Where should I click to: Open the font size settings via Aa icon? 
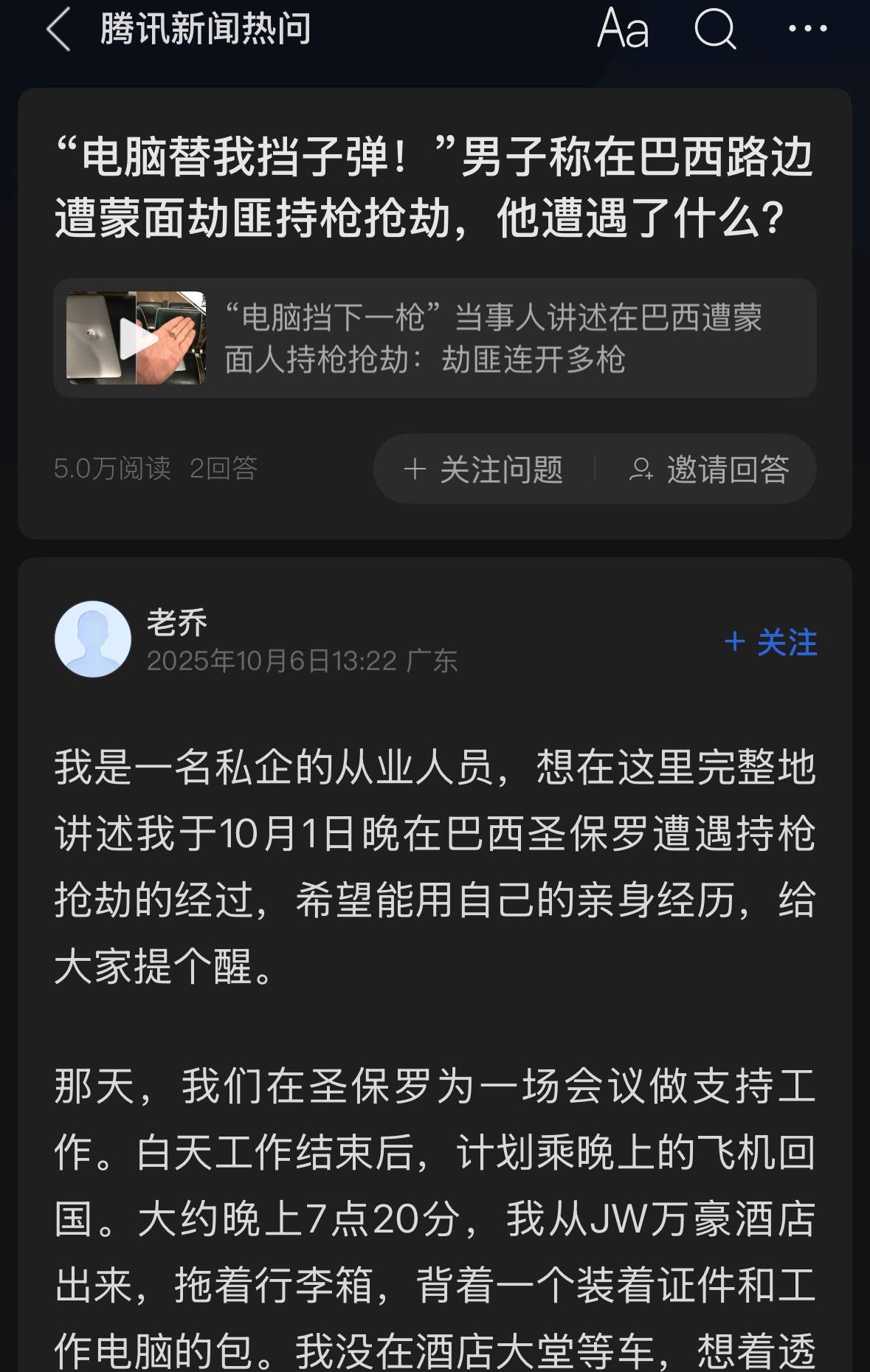coord(622,31)
